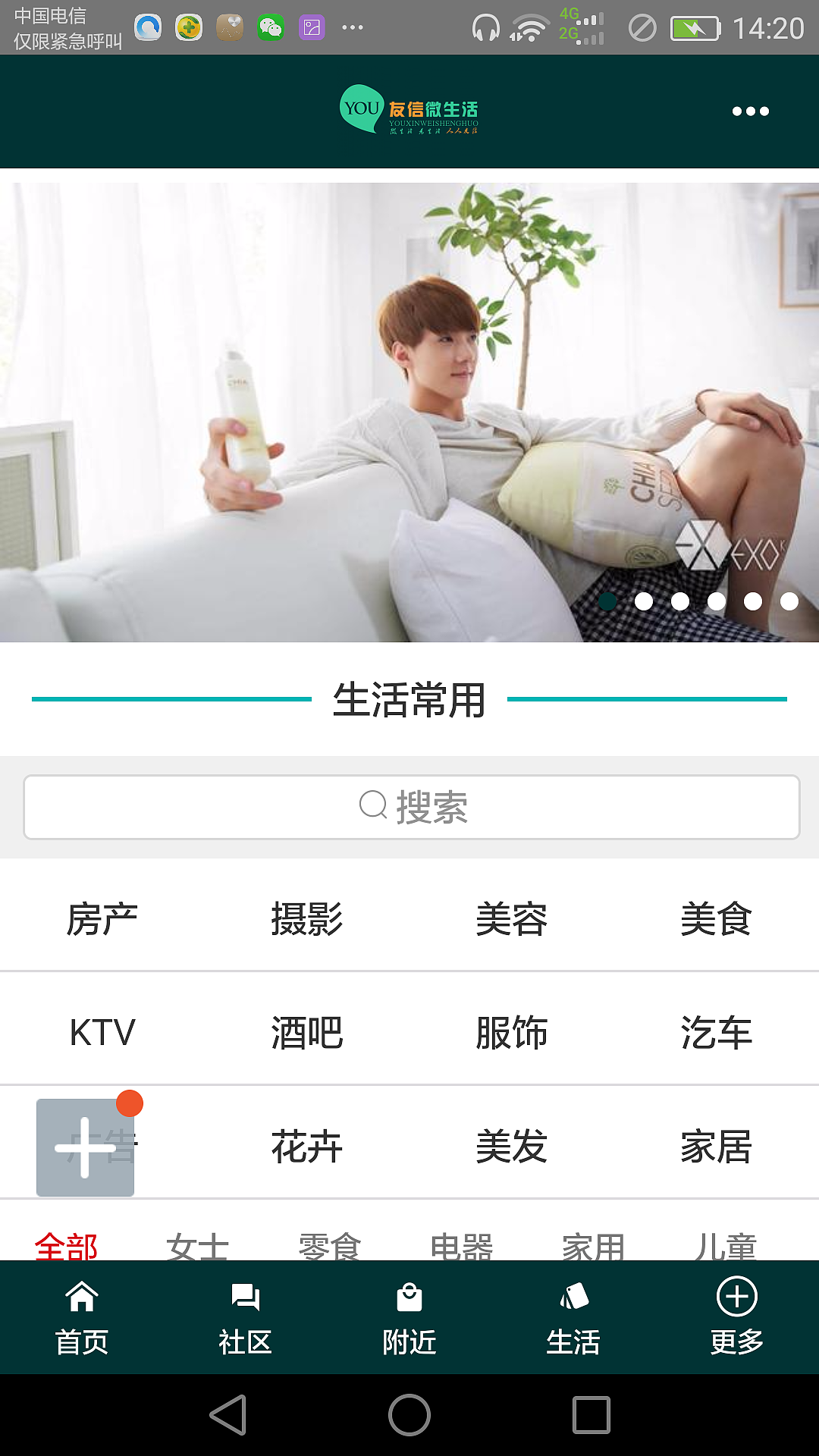Open the 美发 category

(512, 1146)
